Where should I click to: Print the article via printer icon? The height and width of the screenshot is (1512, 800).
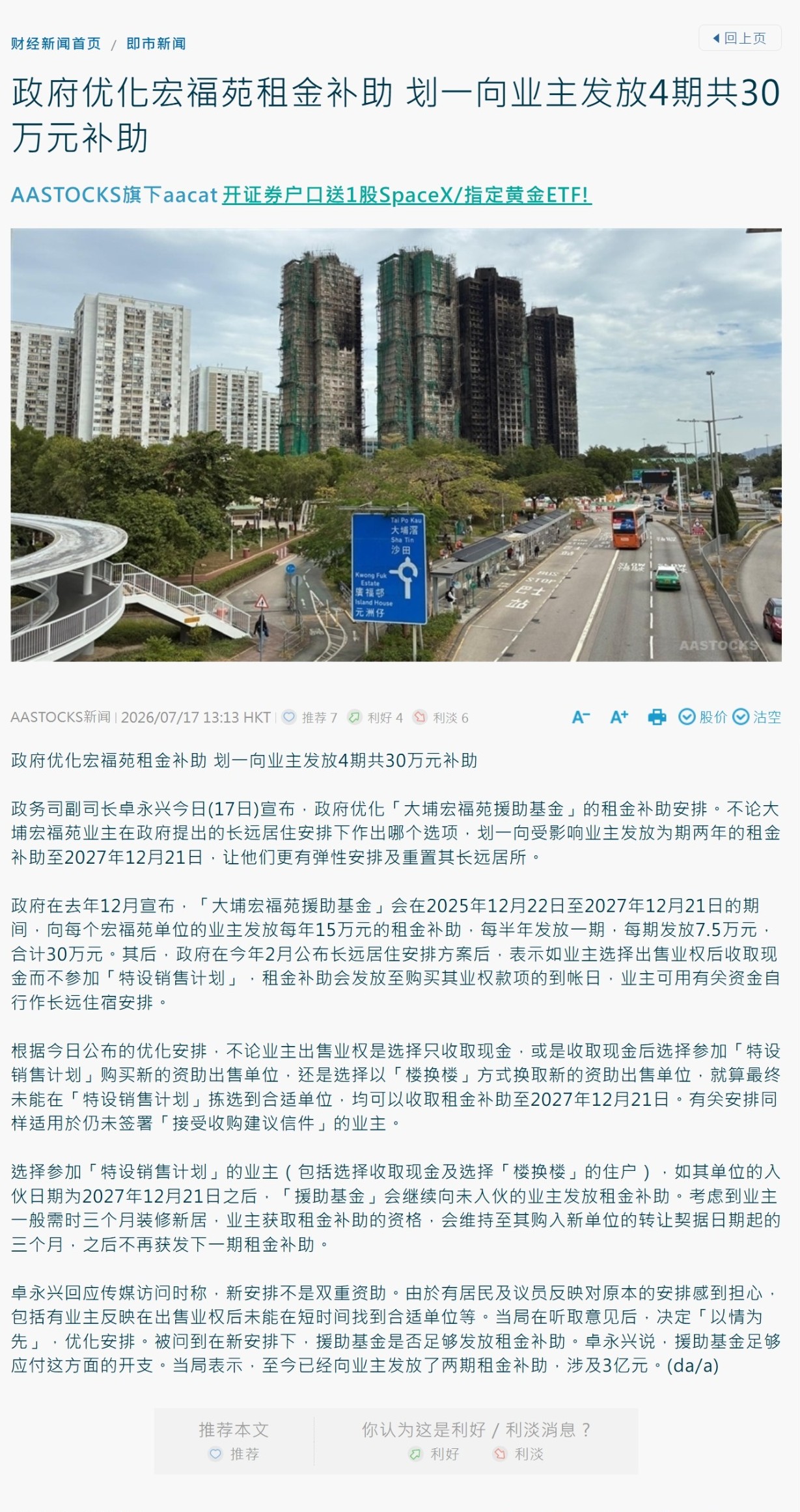pyautogui.click(x=657, y=717)
